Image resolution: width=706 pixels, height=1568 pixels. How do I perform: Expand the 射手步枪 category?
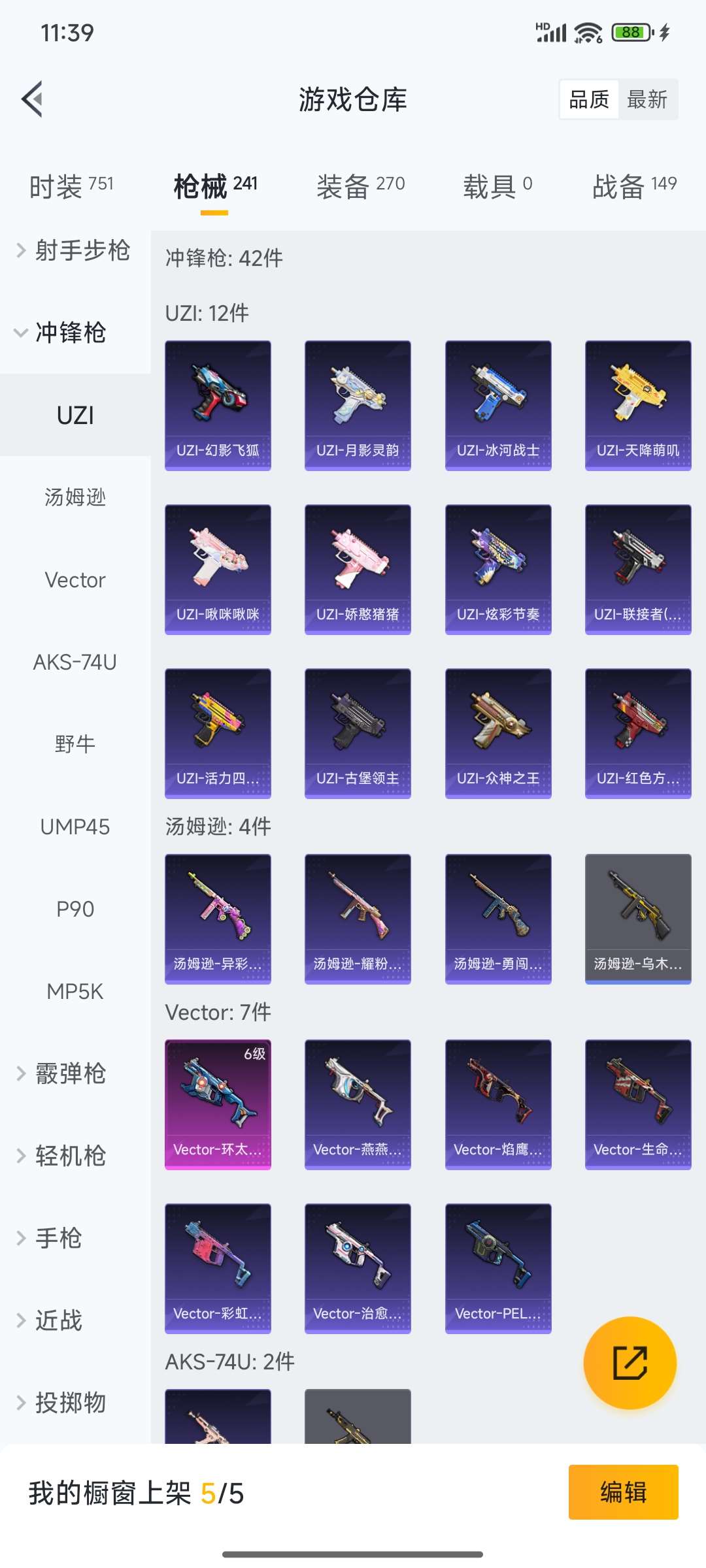click(x=73, y=250)
